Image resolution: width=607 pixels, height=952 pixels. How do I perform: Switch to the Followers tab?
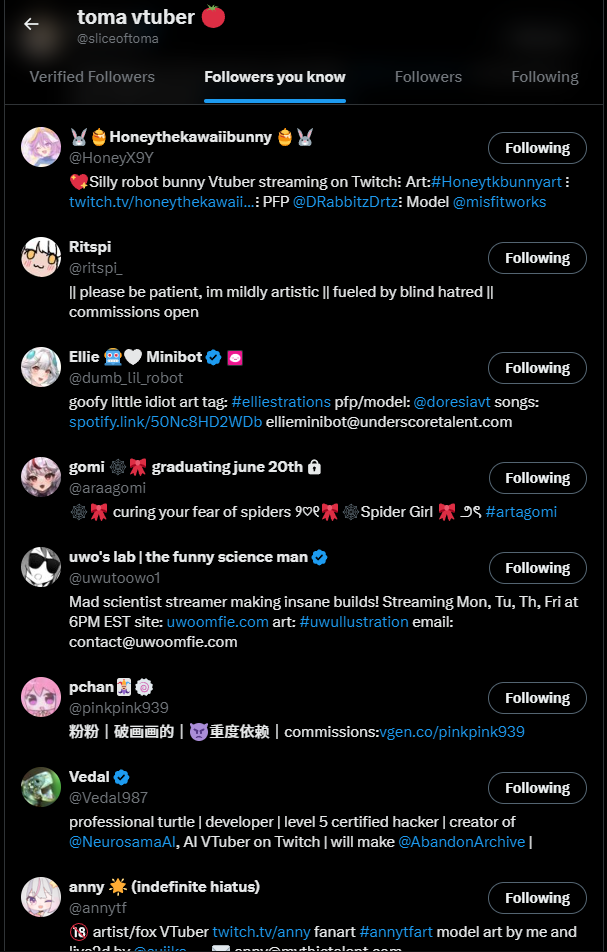pyautogui.click(x=428, y=77)
